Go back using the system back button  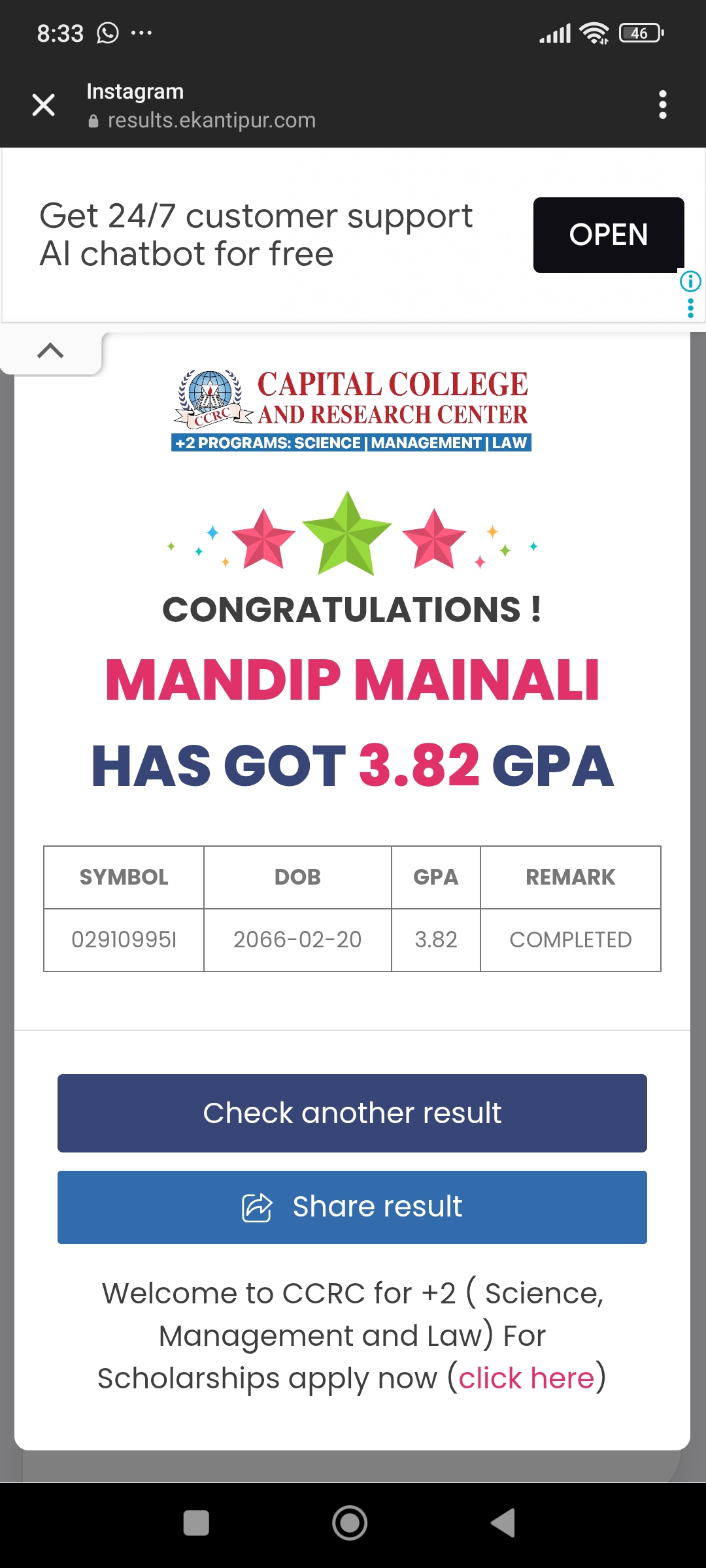503,1523
